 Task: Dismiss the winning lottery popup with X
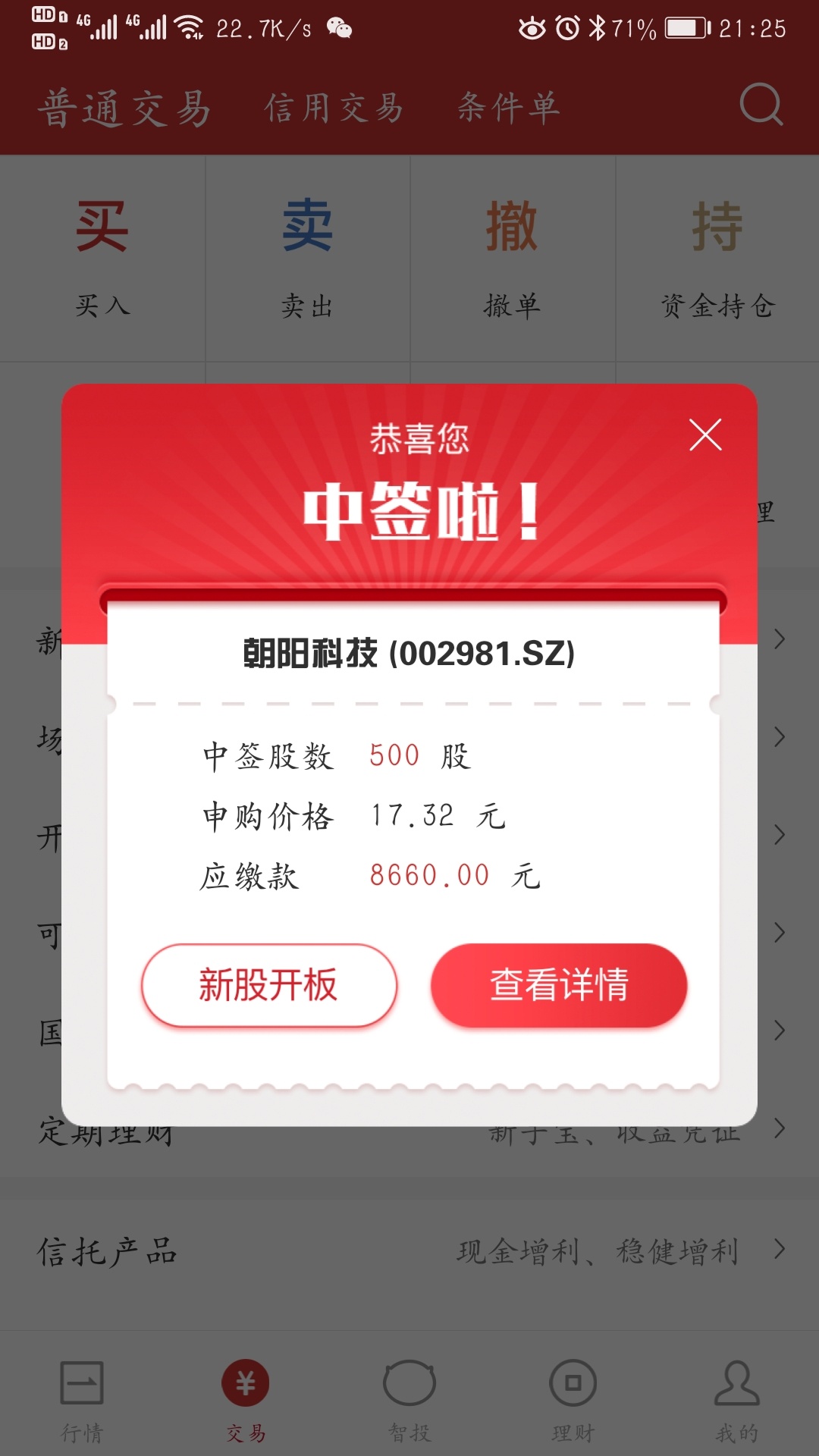pyautogui.click(x=705, y=434)
